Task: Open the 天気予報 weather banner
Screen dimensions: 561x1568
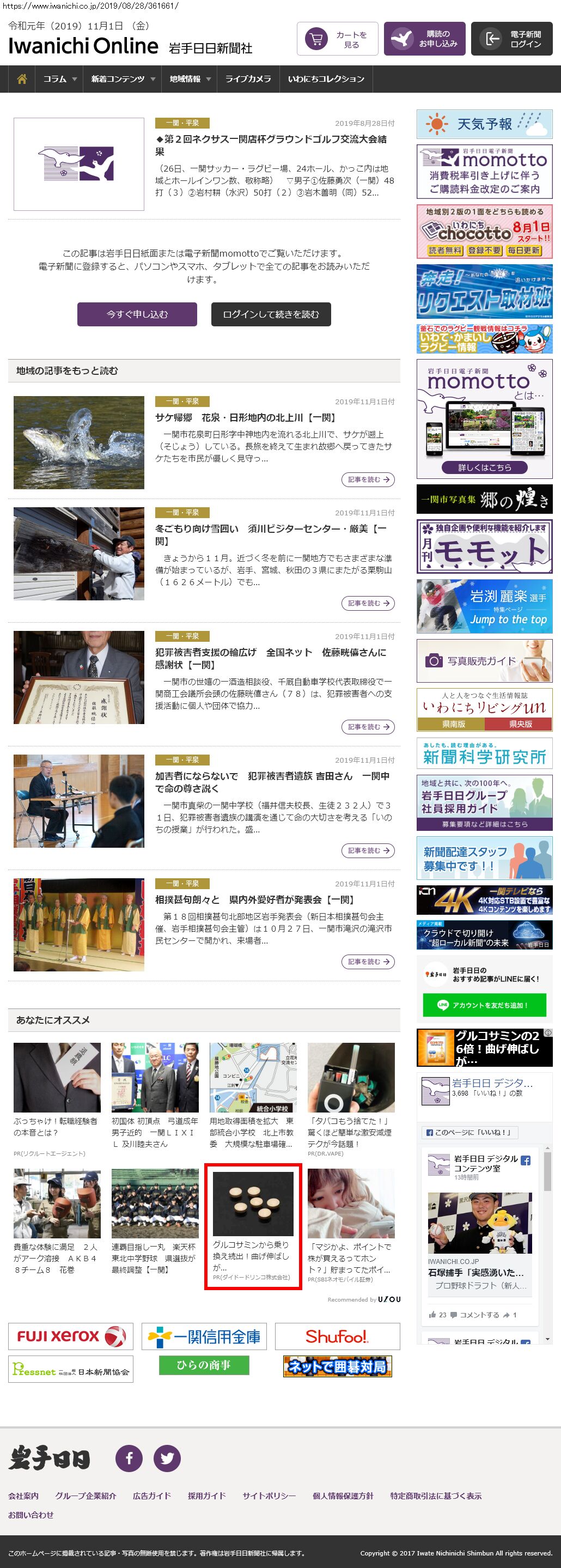Action: tap(484, 124)
